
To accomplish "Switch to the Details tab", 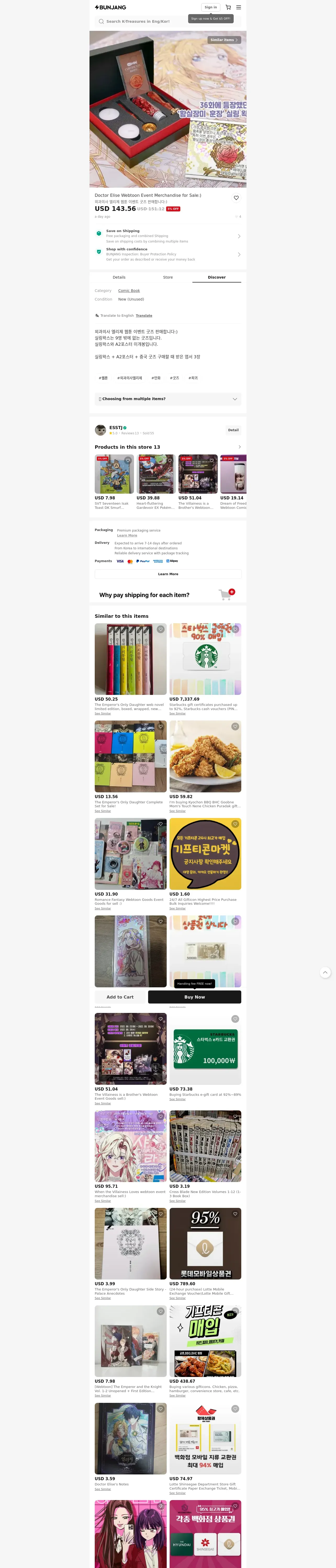I will pos(119,278).
